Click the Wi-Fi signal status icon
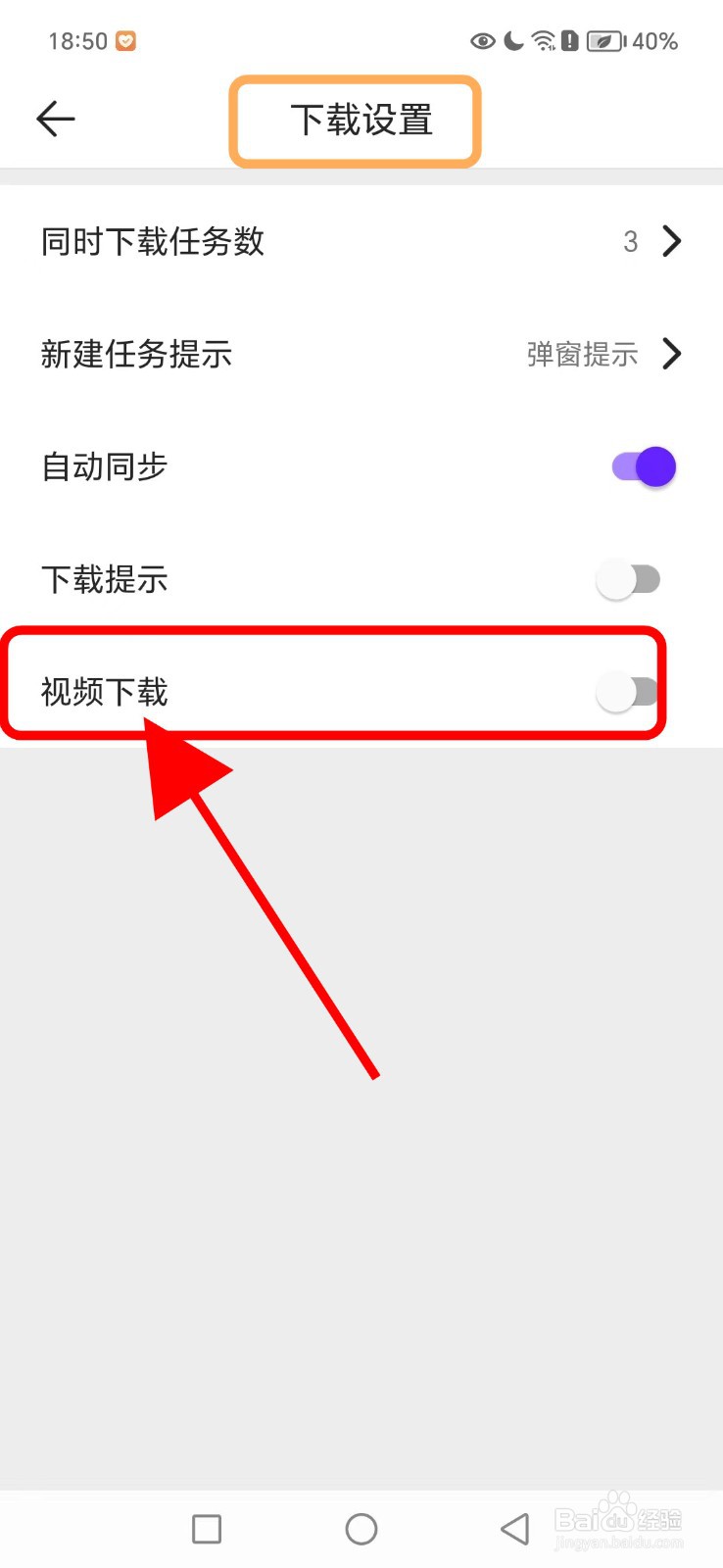Image resolution: width=723 pixels, height=1568 pixels. pyautogui.click(x=543, y=40)
